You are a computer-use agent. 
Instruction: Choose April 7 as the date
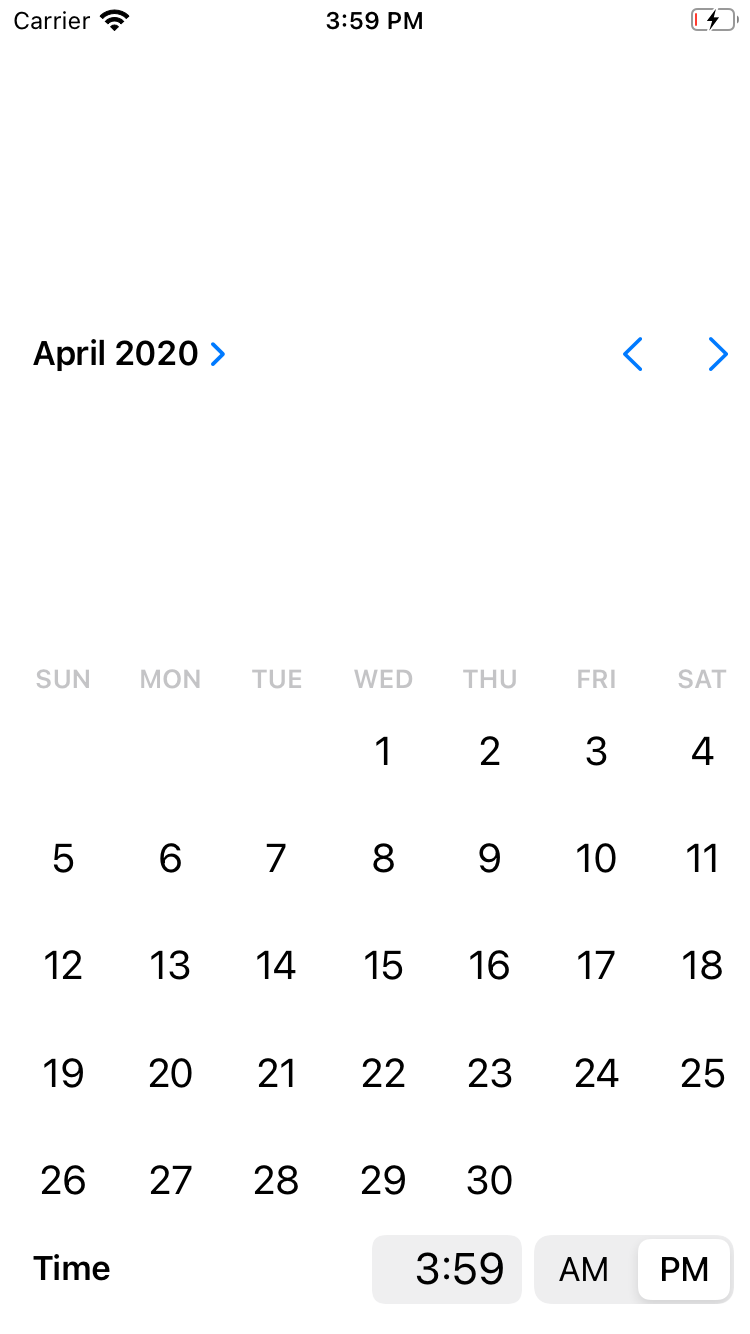click(x=277, y=858)
